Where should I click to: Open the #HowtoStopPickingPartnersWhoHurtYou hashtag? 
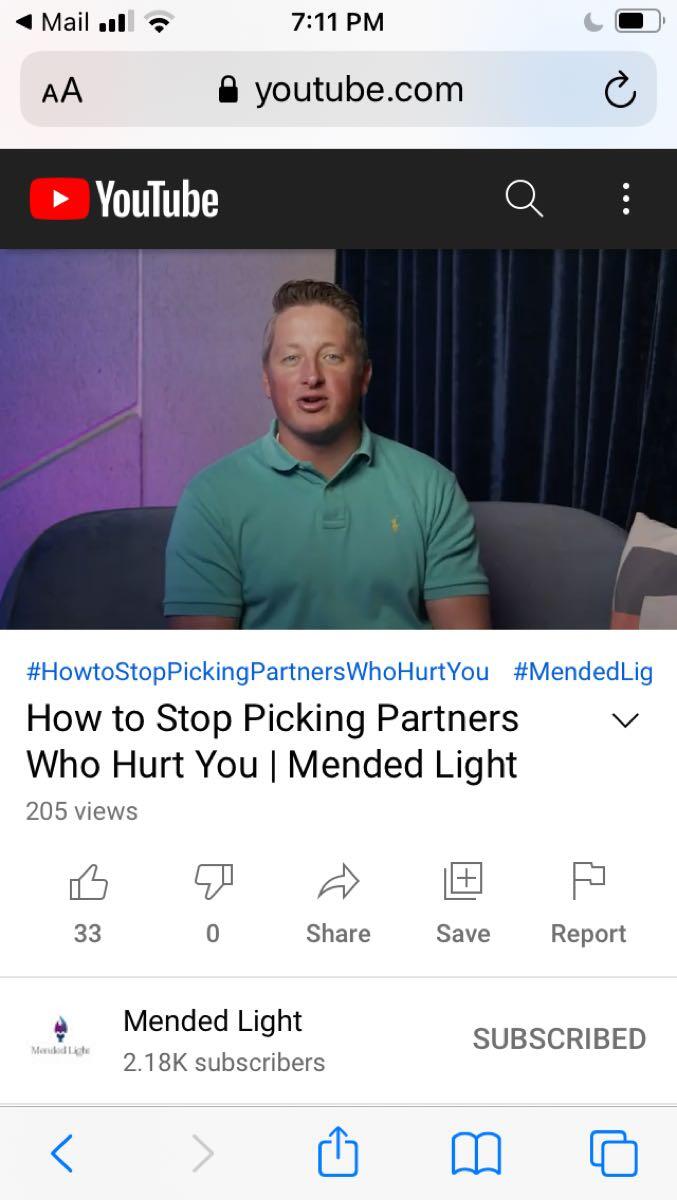click(x=257, y=671)
